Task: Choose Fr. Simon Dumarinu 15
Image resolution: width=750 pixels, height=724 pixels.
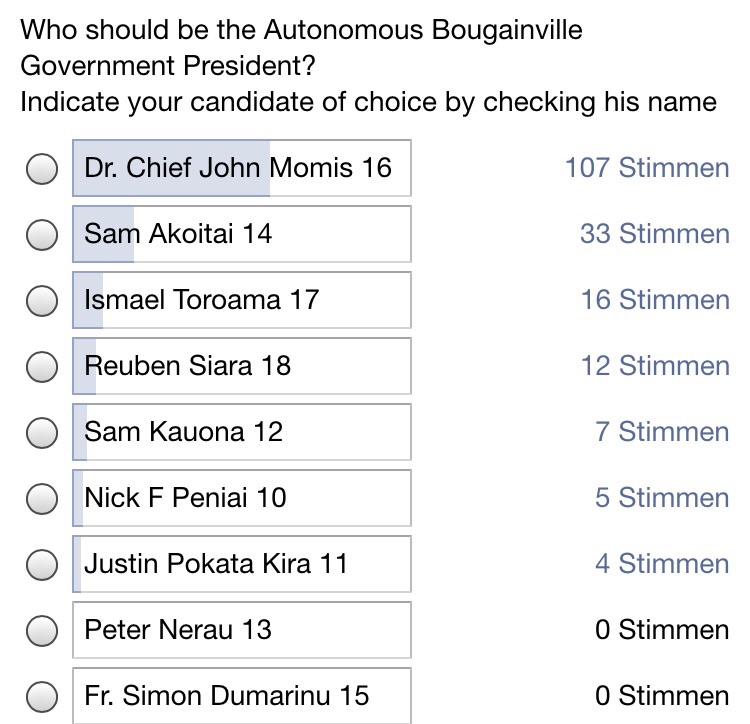Action: [x=41, y=696]
